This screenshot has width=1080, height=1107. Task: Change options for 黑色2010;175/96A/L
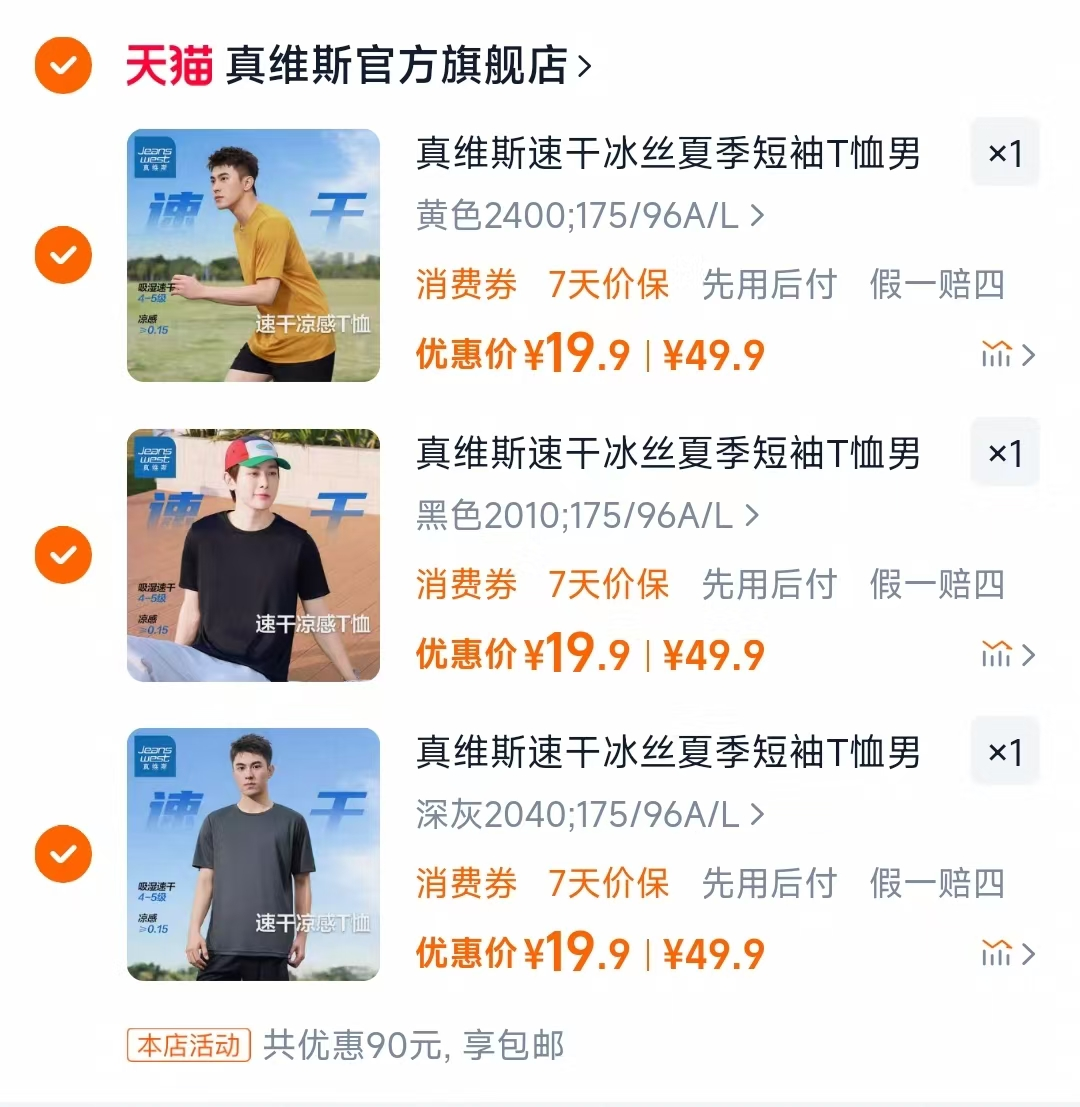(588, 516)
